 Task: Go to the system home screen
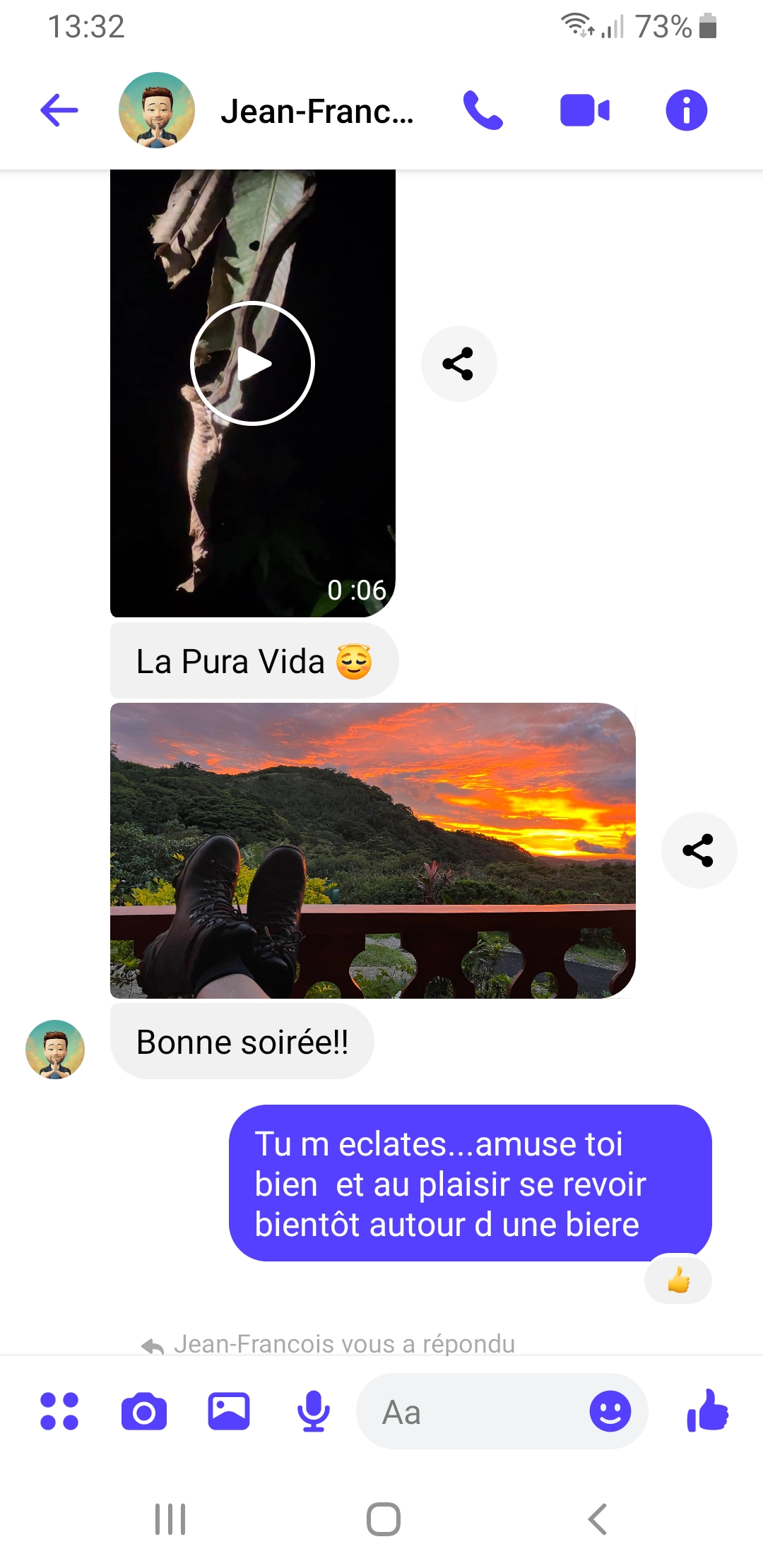(383, 1519)
